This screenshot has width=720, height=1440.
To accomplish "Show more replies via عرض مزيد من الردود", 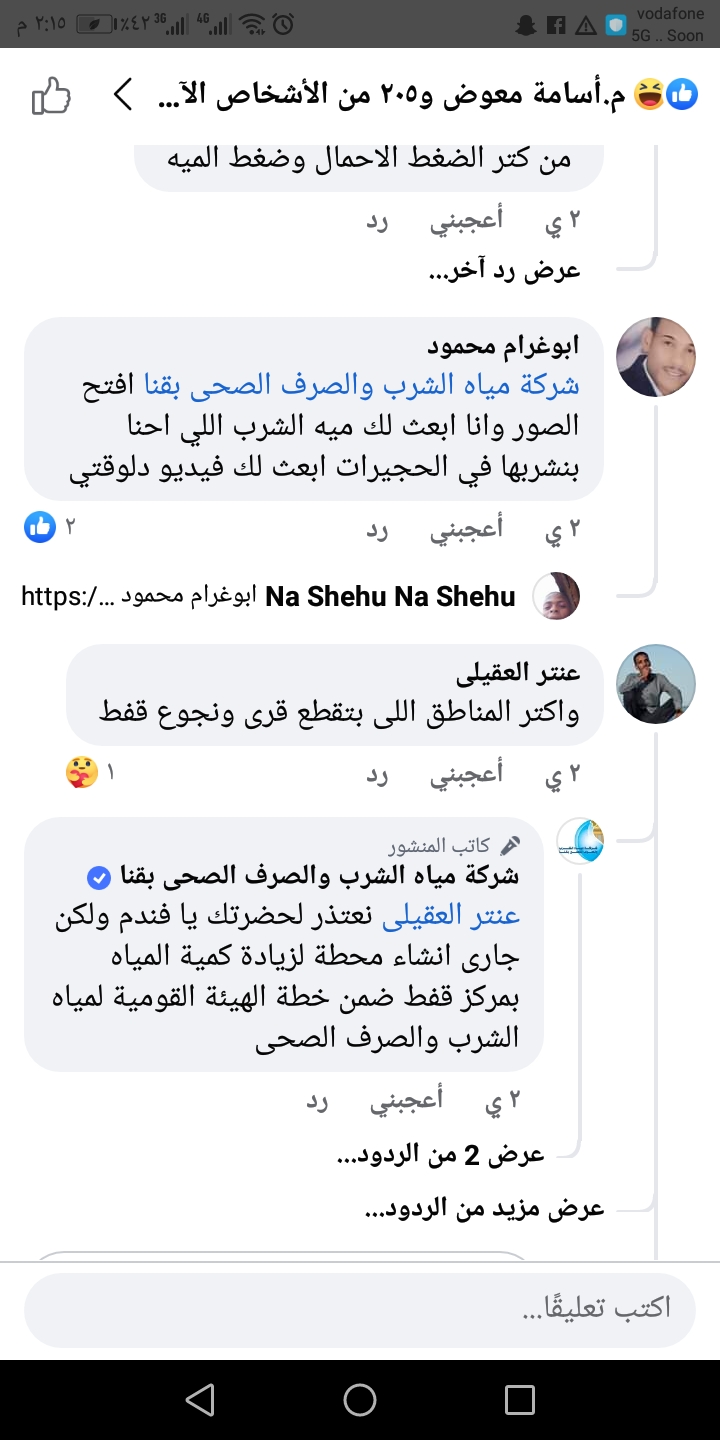I will point(484,1208).
